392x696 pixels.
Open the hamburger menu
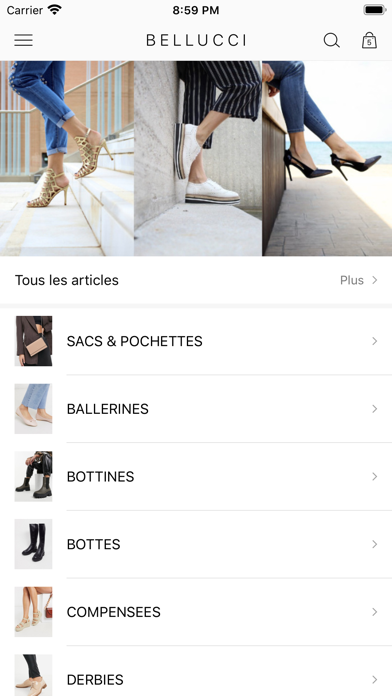point(24,40)
